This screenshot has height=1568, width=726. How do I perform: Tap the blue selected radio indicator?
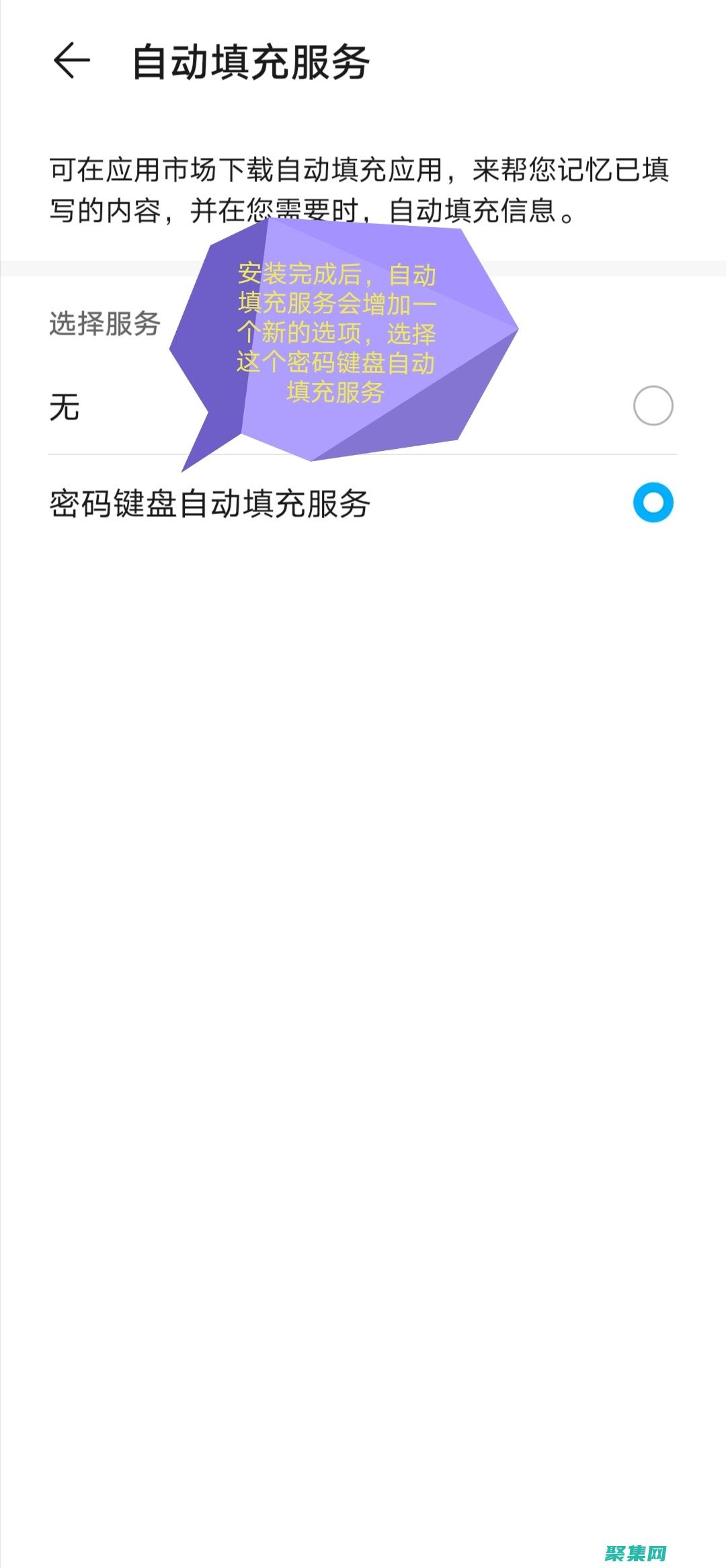tap(652, 503)
